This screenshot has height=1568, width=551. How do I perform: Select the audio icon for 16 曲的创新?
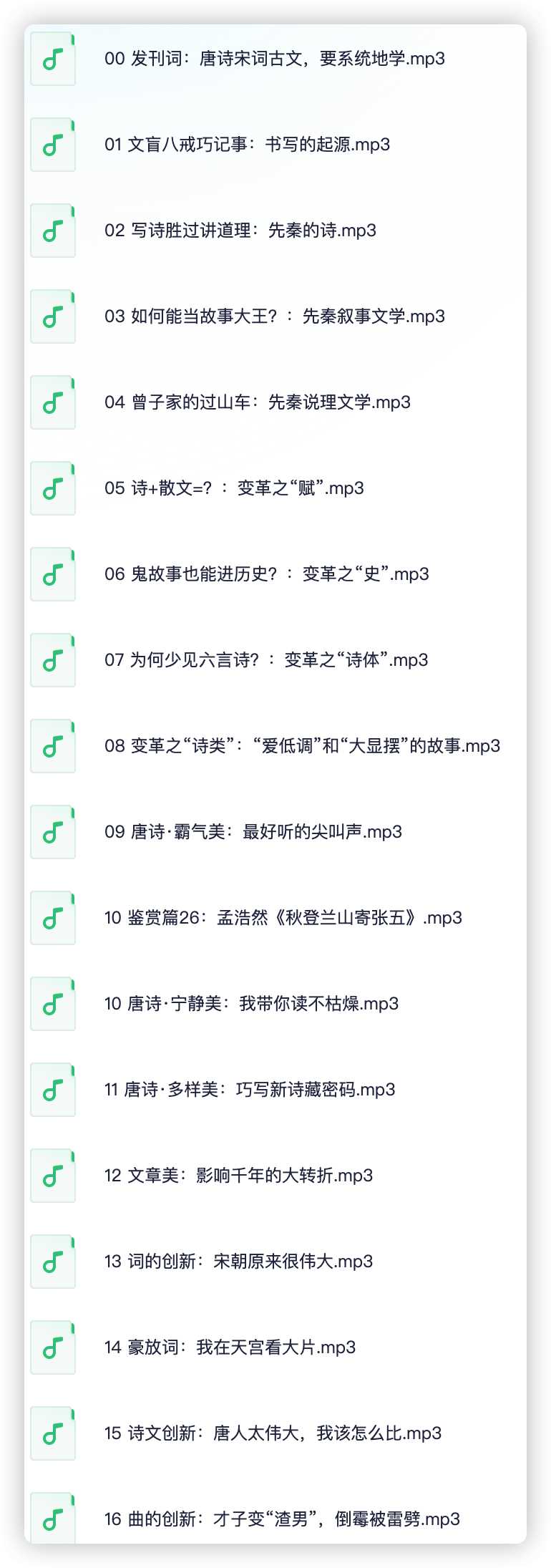[x=52, y=1518]
